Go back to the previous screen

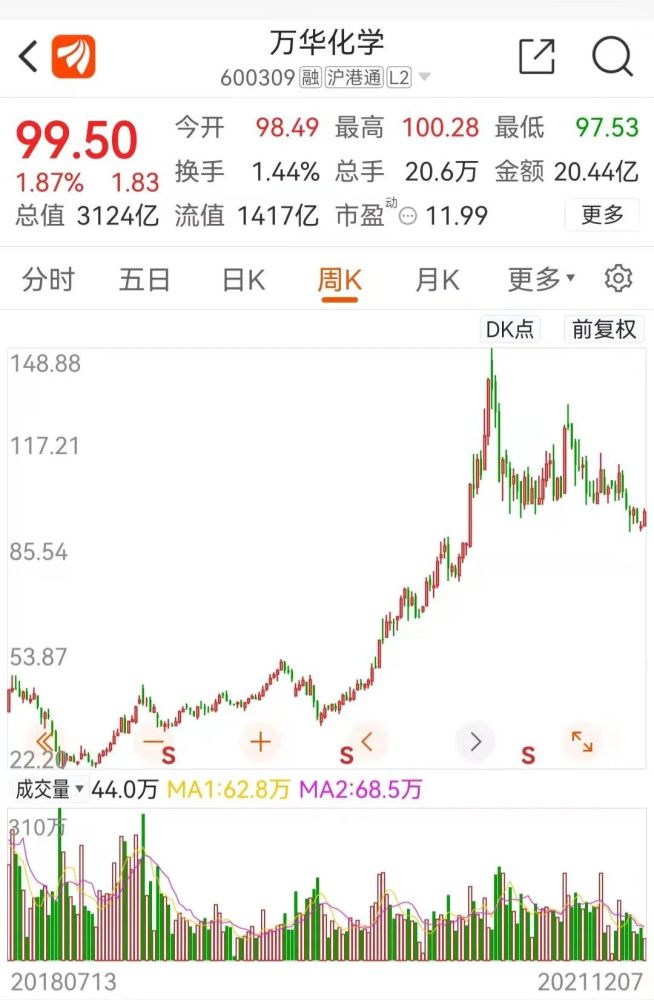(x=28, y=57)
